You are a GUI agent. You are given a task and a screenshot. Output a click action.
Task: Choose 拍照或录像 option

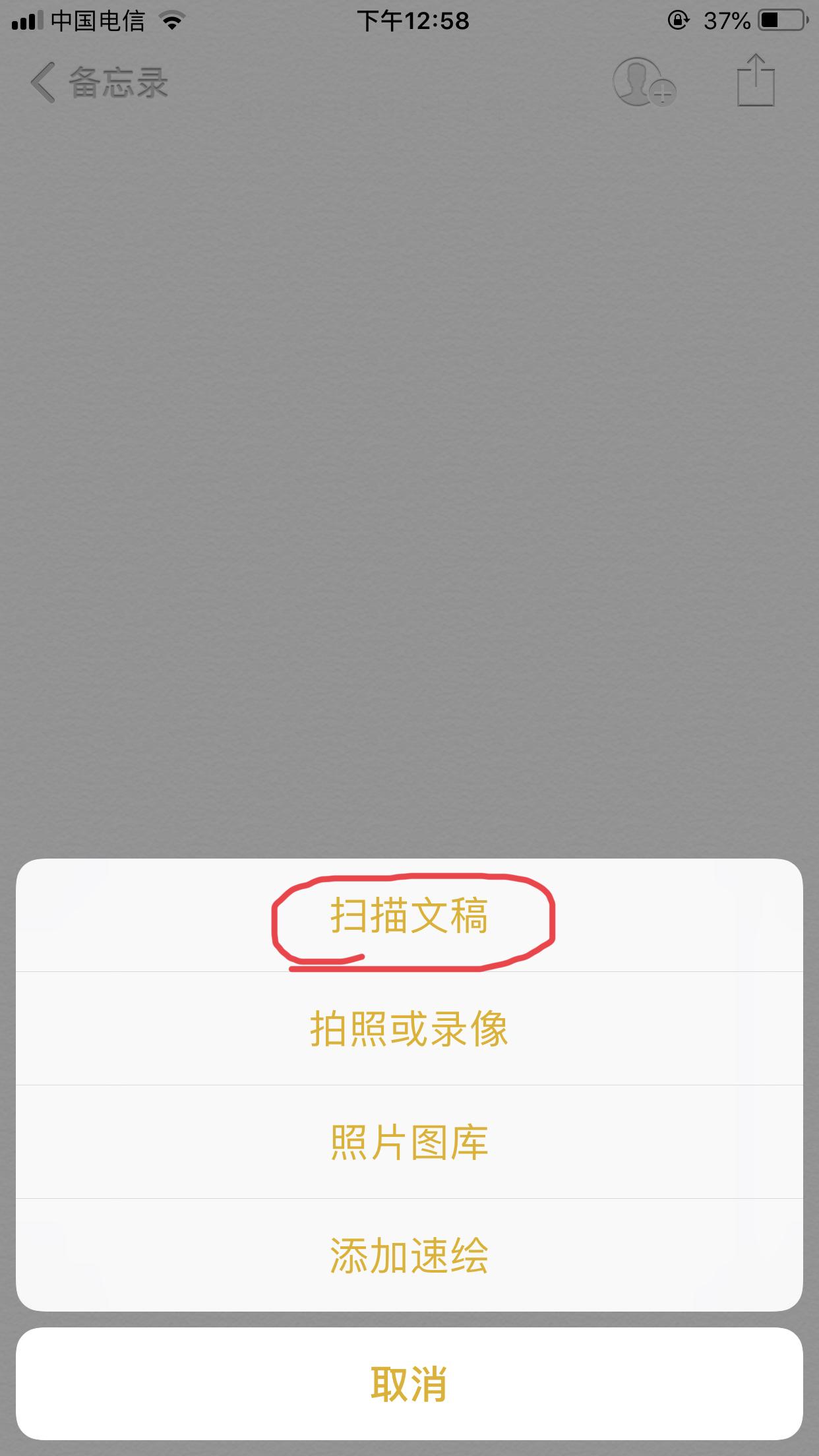409,1029
